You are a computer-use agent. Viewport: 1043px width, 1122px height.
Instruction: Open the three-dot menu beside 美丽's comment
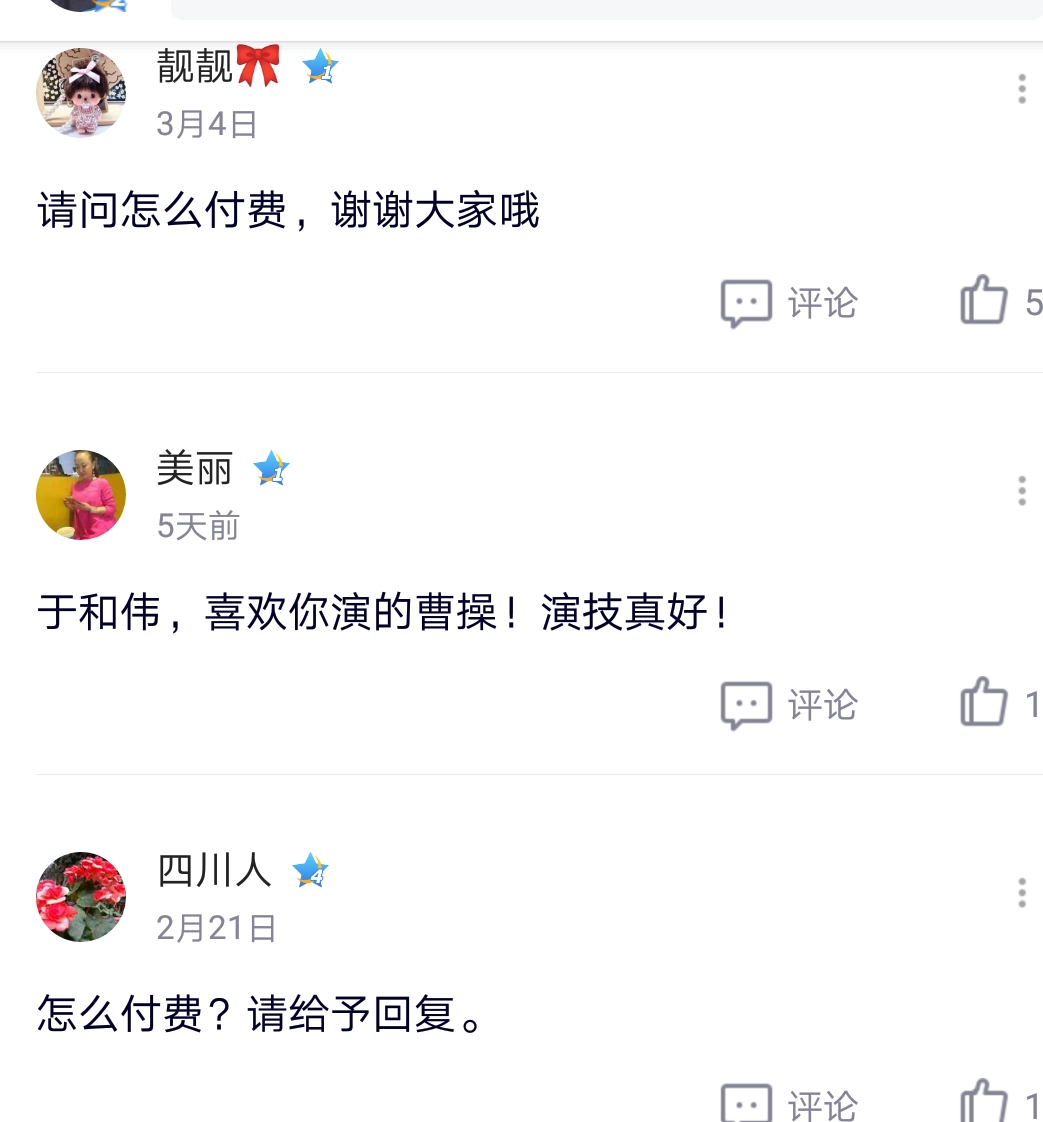pos(1021,491)
